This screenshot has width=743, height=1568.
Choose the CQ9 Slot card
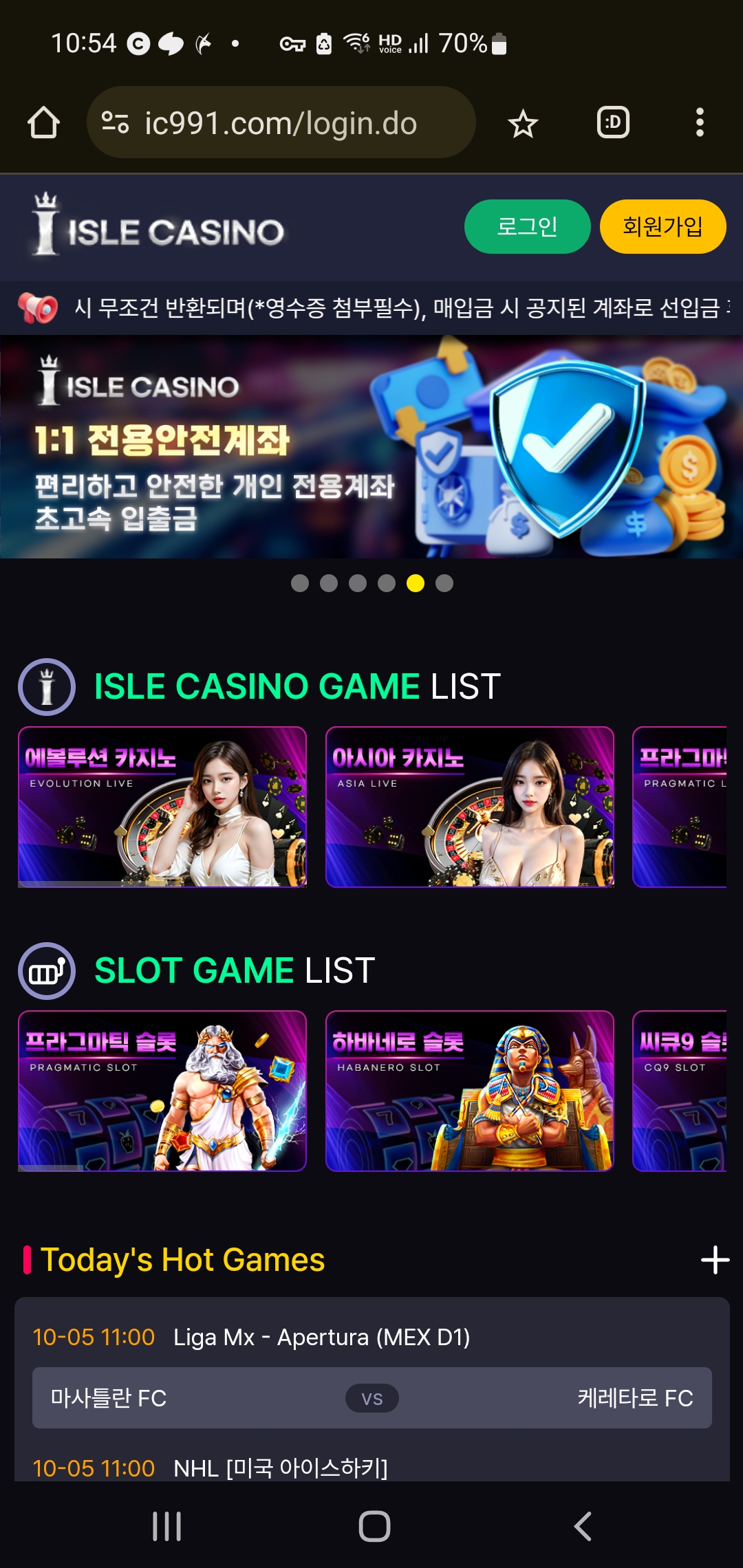point(680,1091)
